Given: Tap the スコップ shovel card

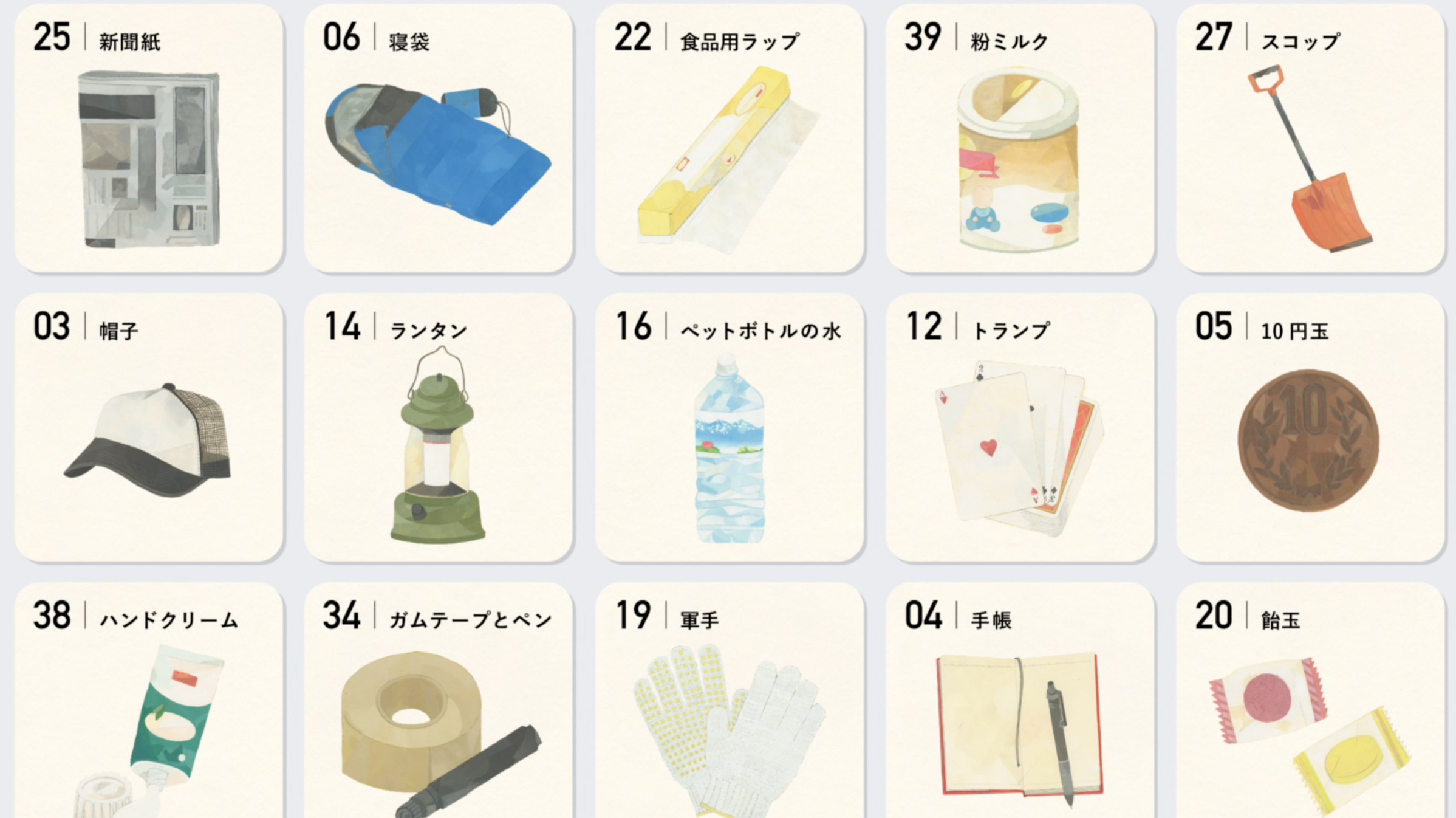Looking at the screenshot, I should click(1310, 139).
